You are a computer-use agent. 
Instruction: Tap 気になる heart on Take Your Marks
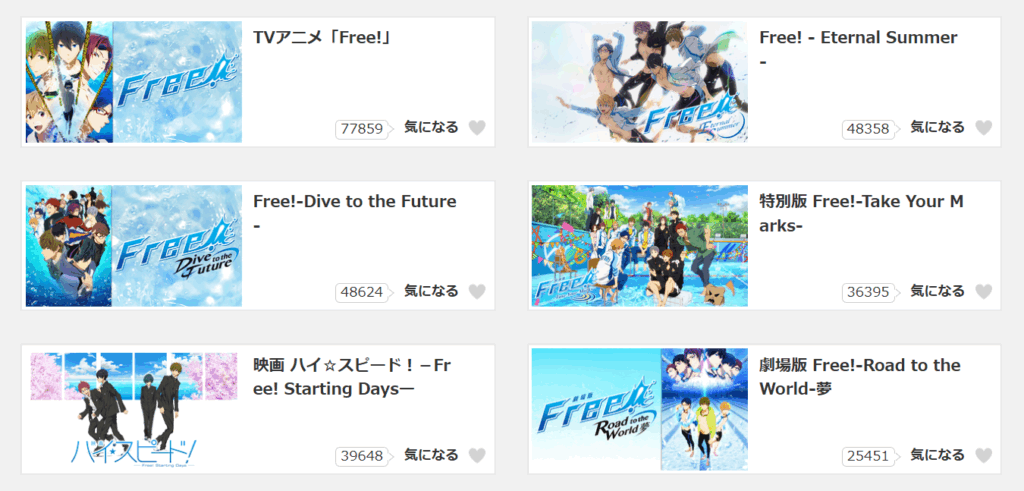coord(983,292)
